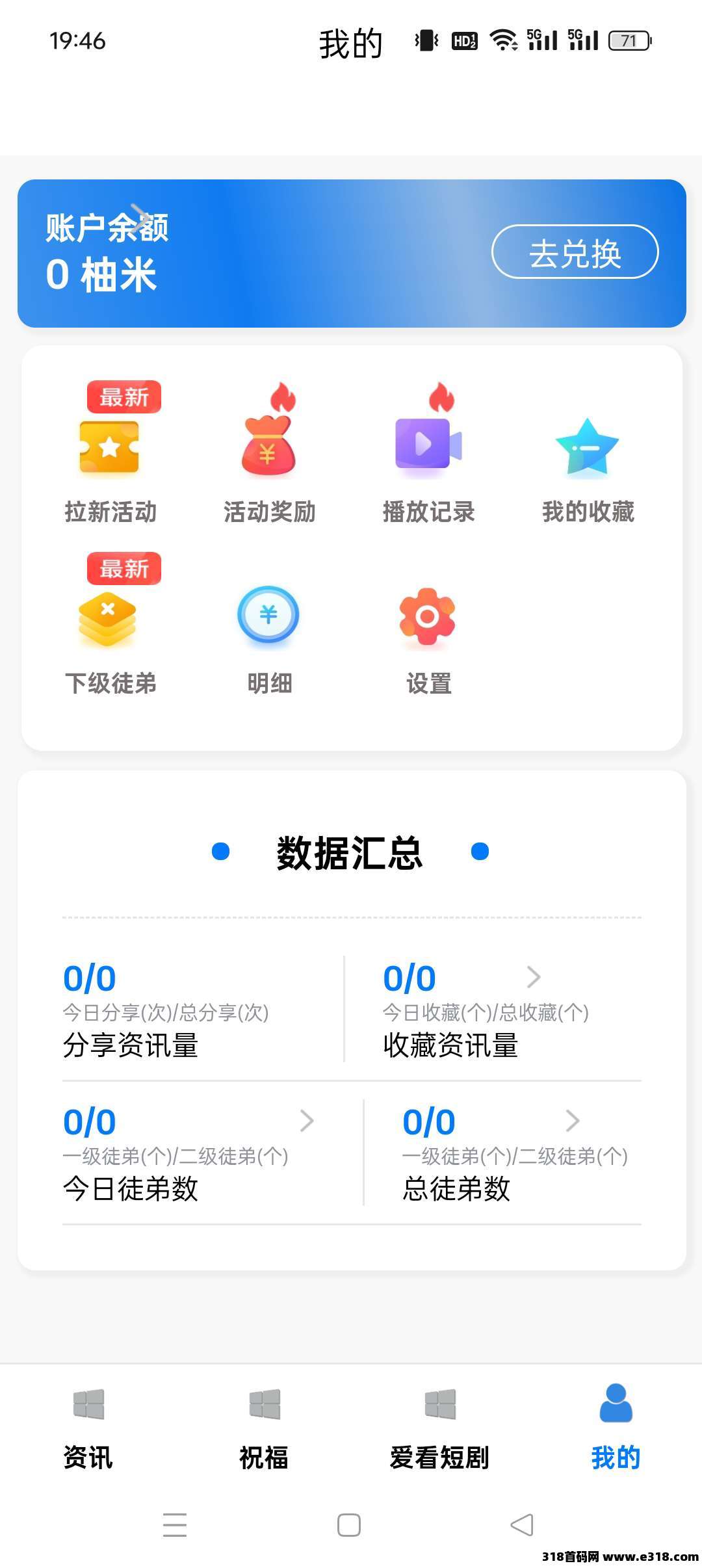This screenshot has height=1568, width=702.
Task: Go back with system back button
Action: click(522, 1524)
